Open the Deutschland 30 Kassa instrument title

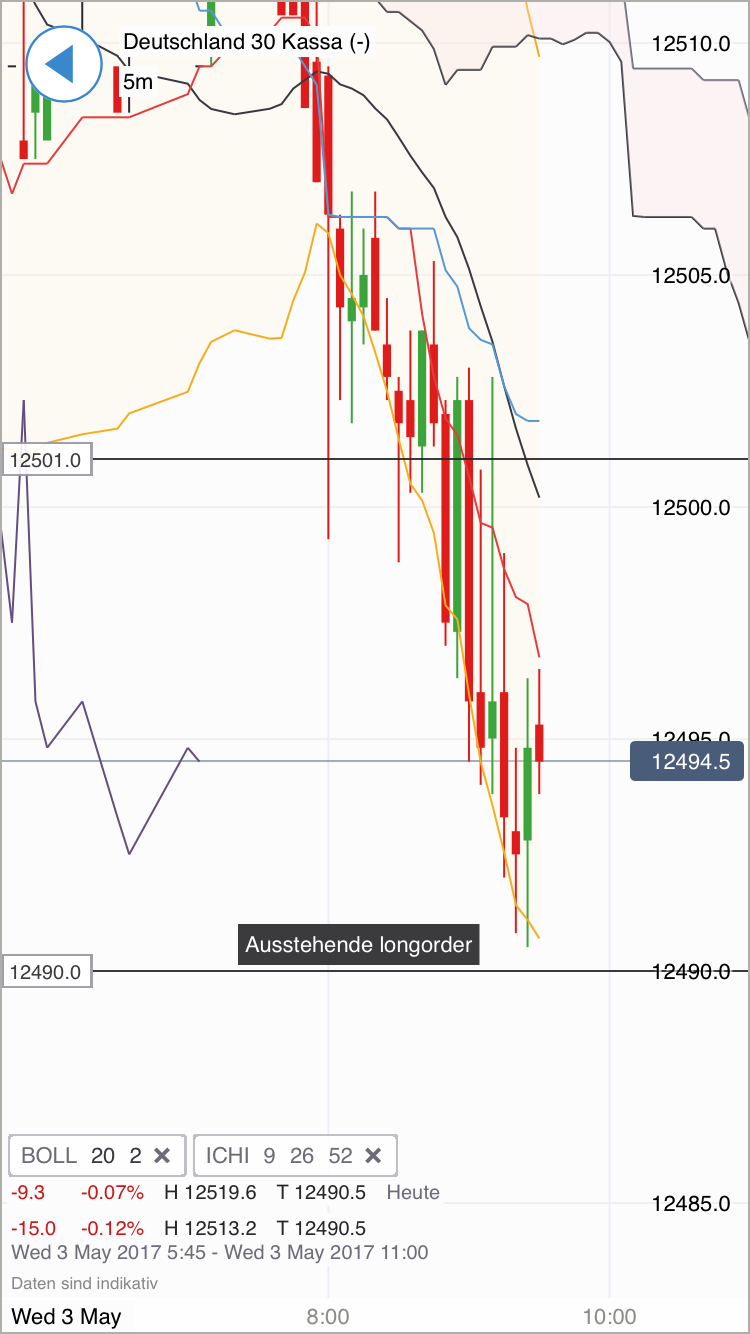click(247, 43)
